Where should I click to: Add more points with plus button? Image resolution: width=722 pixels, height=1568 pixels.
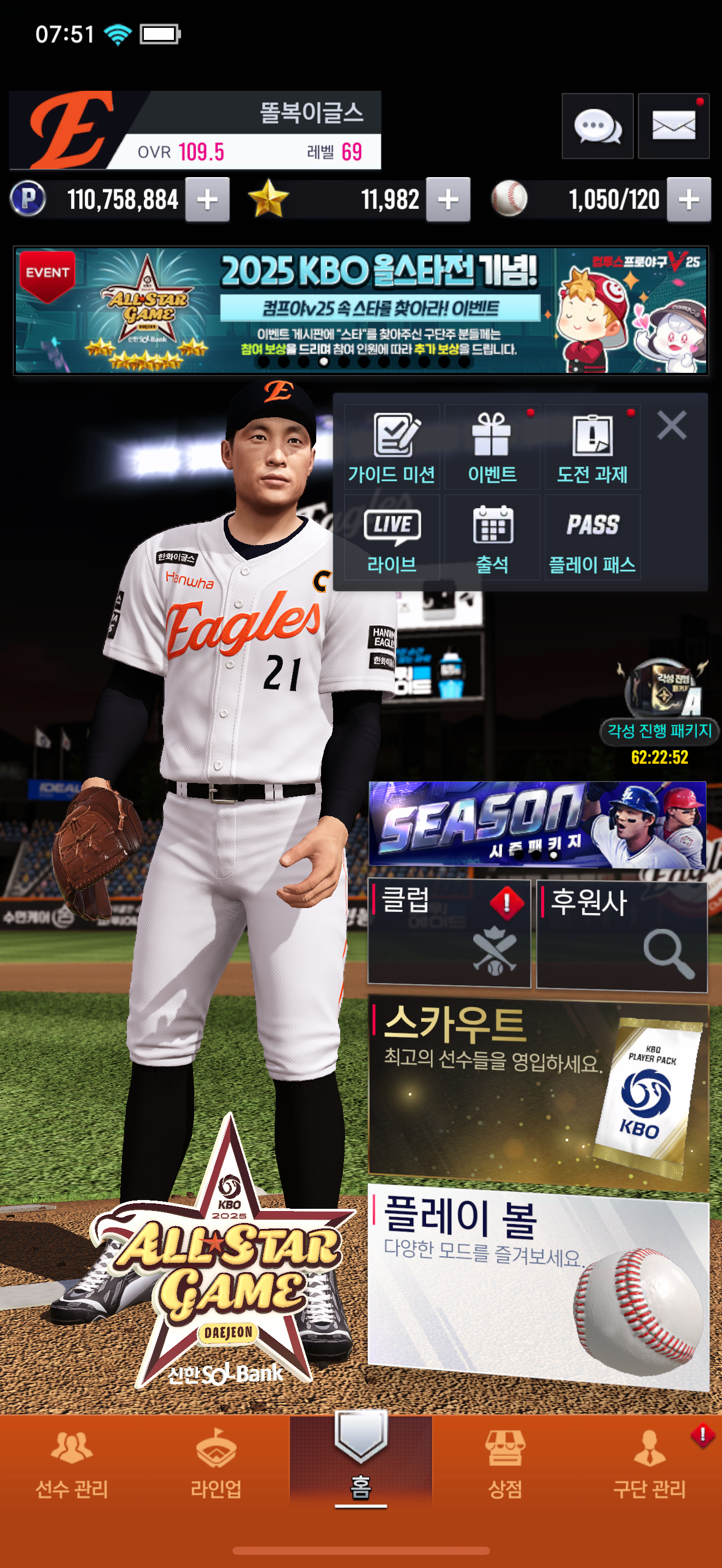[x=207, y=200]
